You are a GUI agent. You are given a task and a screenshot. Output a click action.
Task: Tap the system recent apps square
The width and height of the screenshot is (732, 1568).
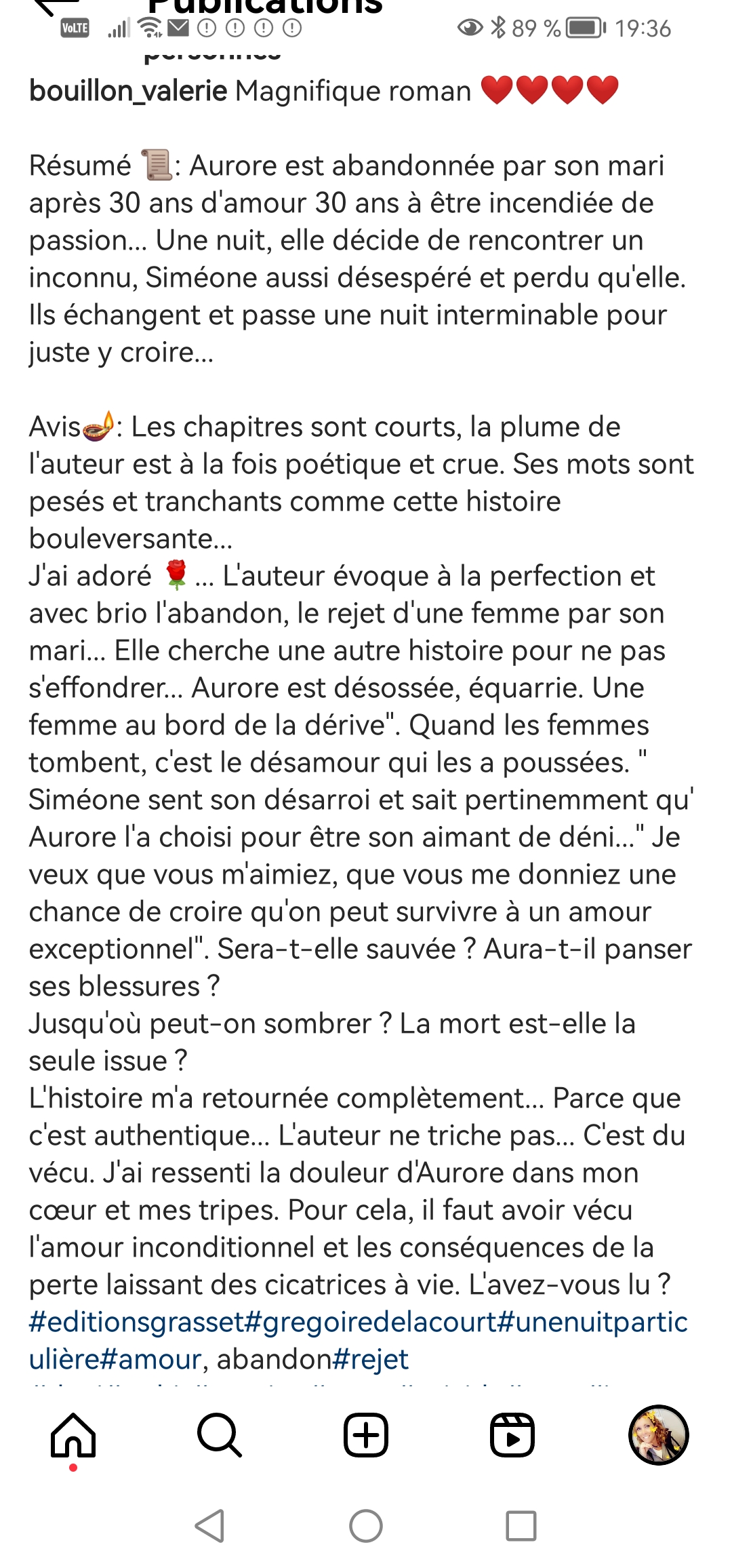(521, 1526)
